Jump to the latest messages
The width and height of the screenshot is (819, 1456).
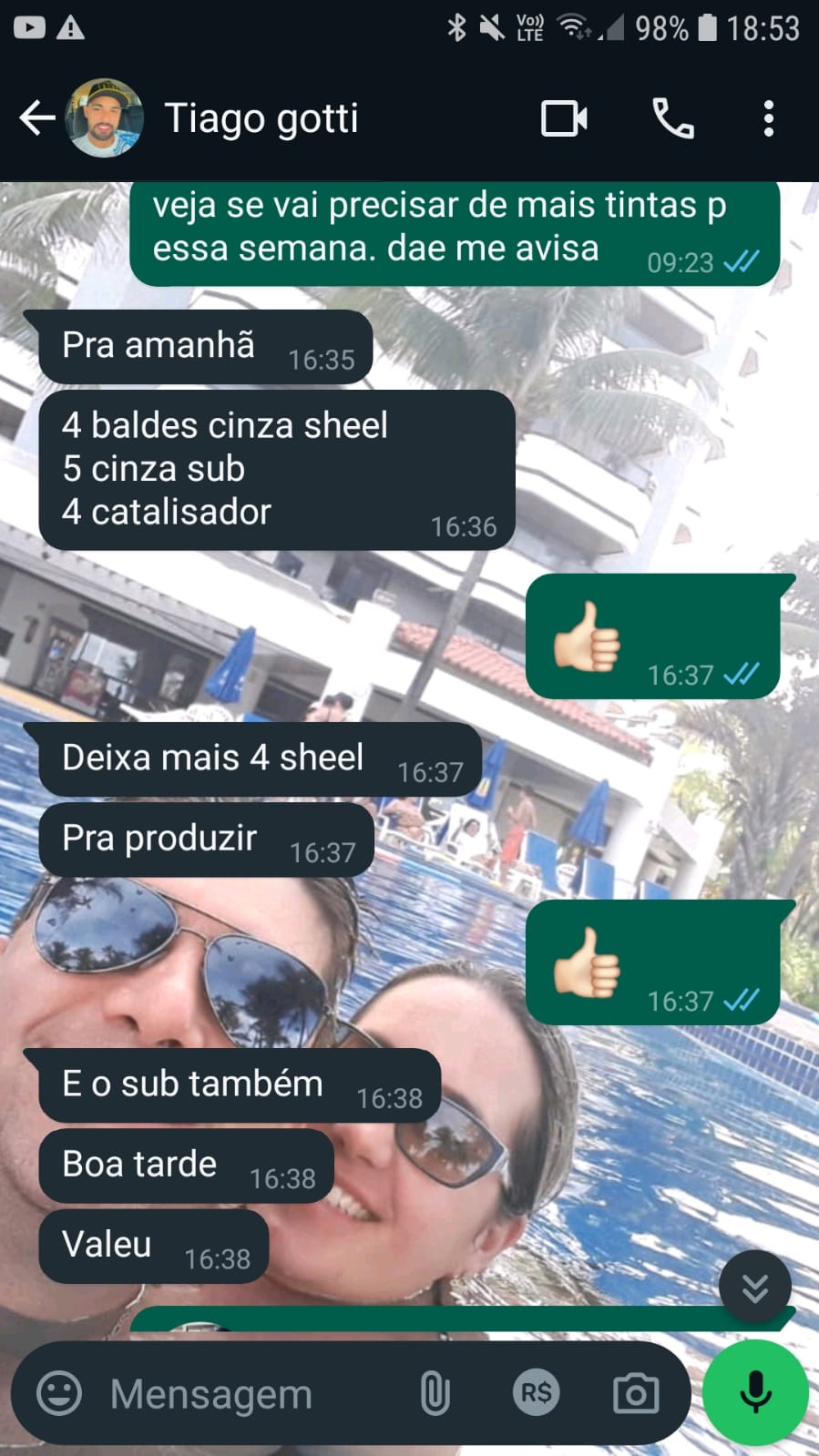754,1288
